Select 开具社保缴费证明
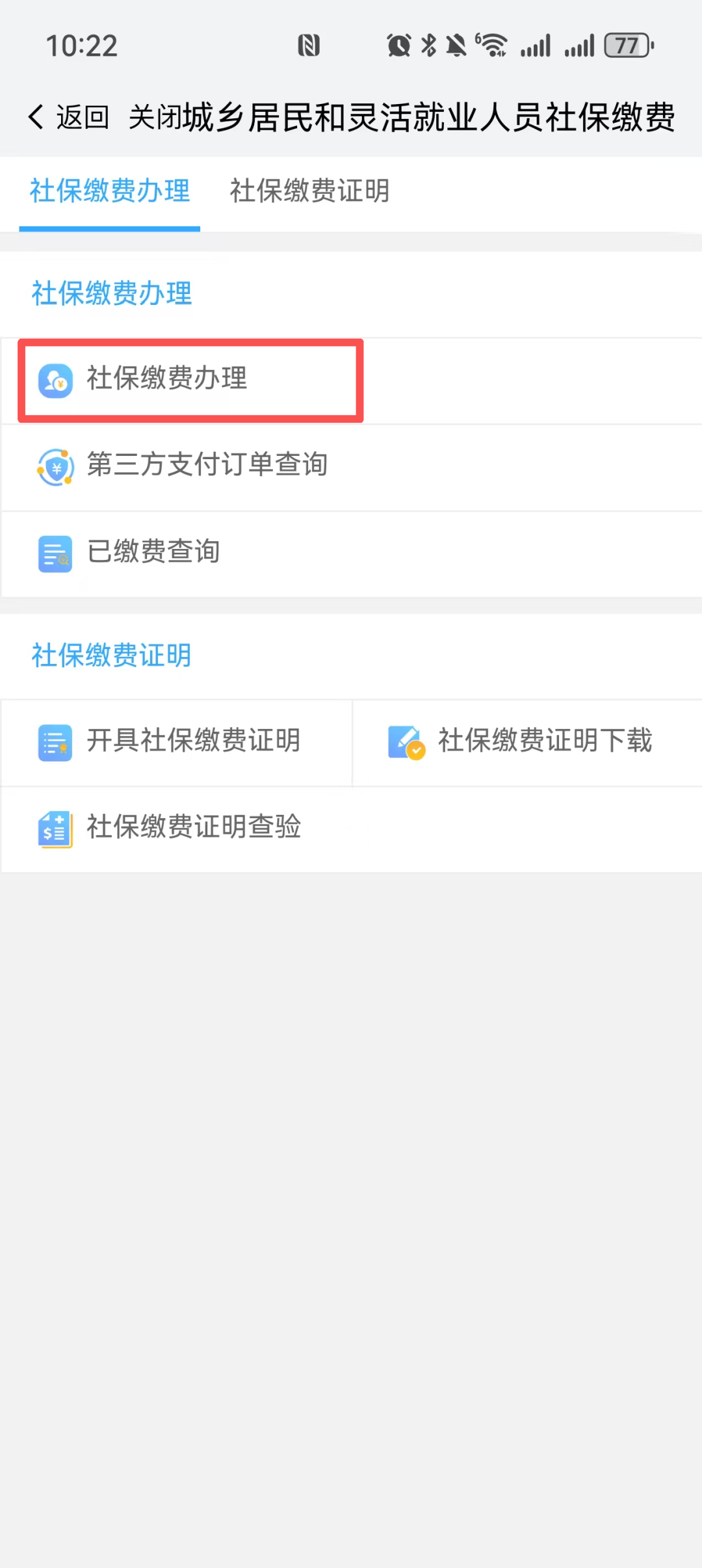 [193, 741]
